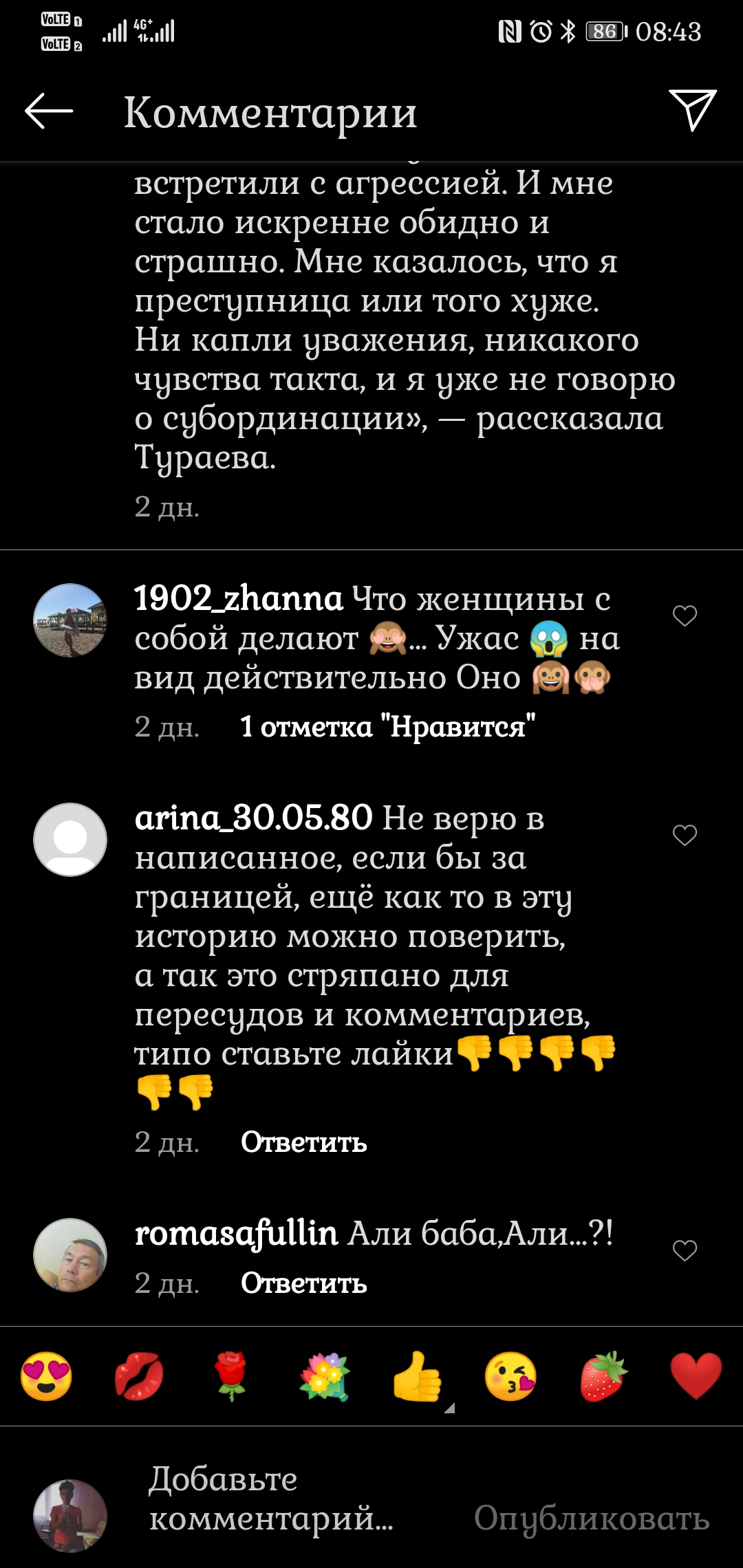Viewport: 743px width, 1568px height.
Task: Tap Опубликовать to post the comment
Action: point(592,1518)
